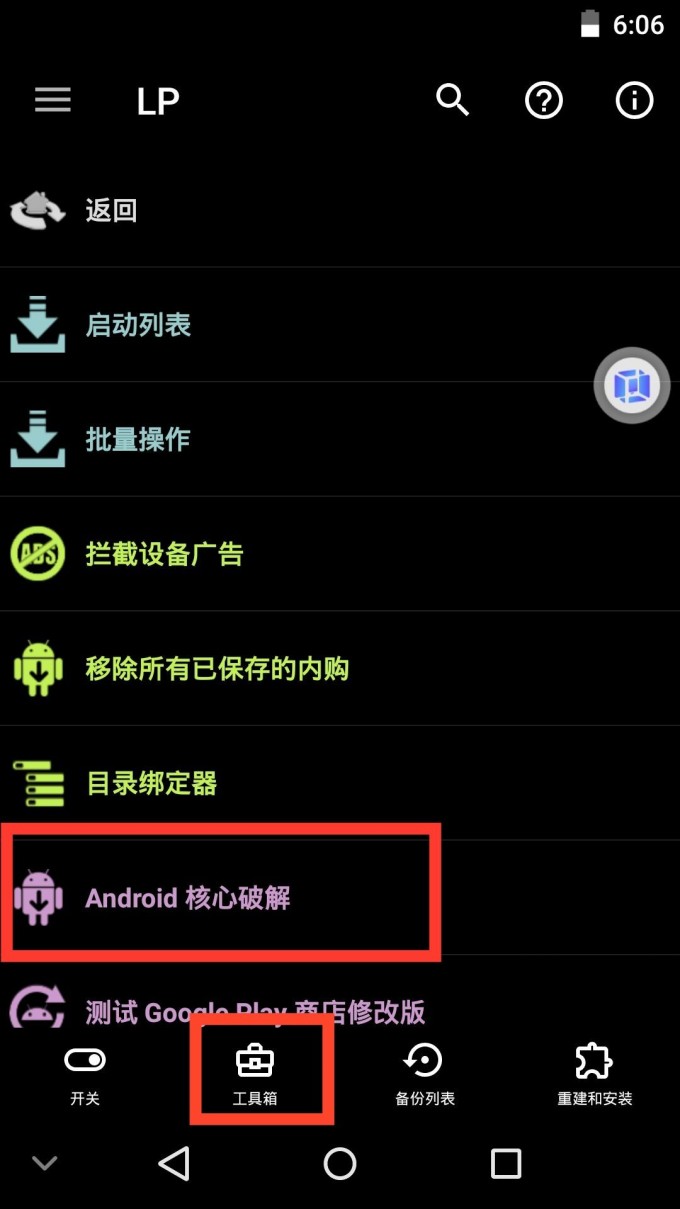
Task: Open the help question mark icon
Action: pyautogui.click(x=544, y=100)
